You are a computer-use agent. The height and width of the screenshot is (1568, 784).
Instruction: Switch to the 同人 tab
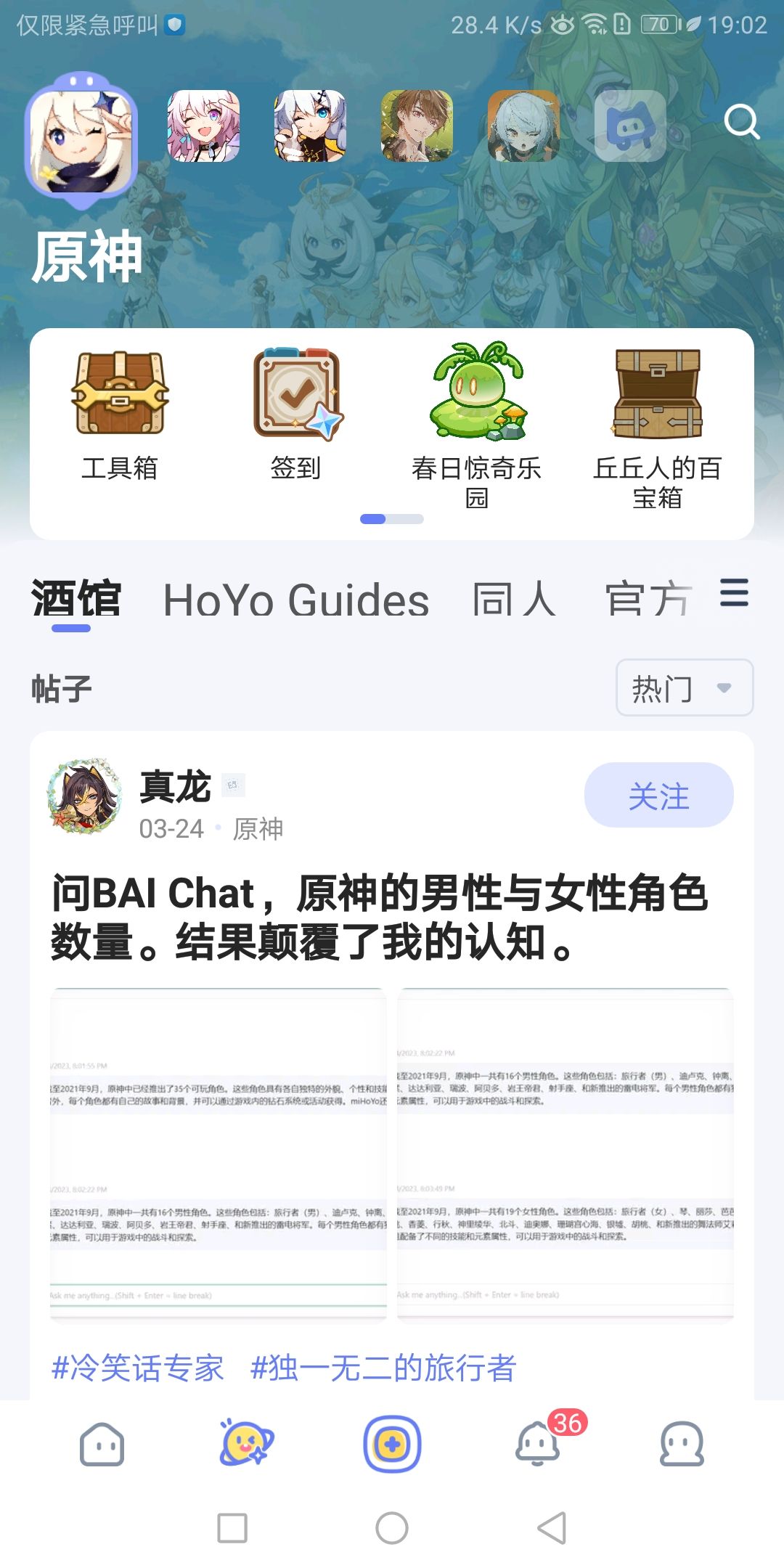(514, 601)
